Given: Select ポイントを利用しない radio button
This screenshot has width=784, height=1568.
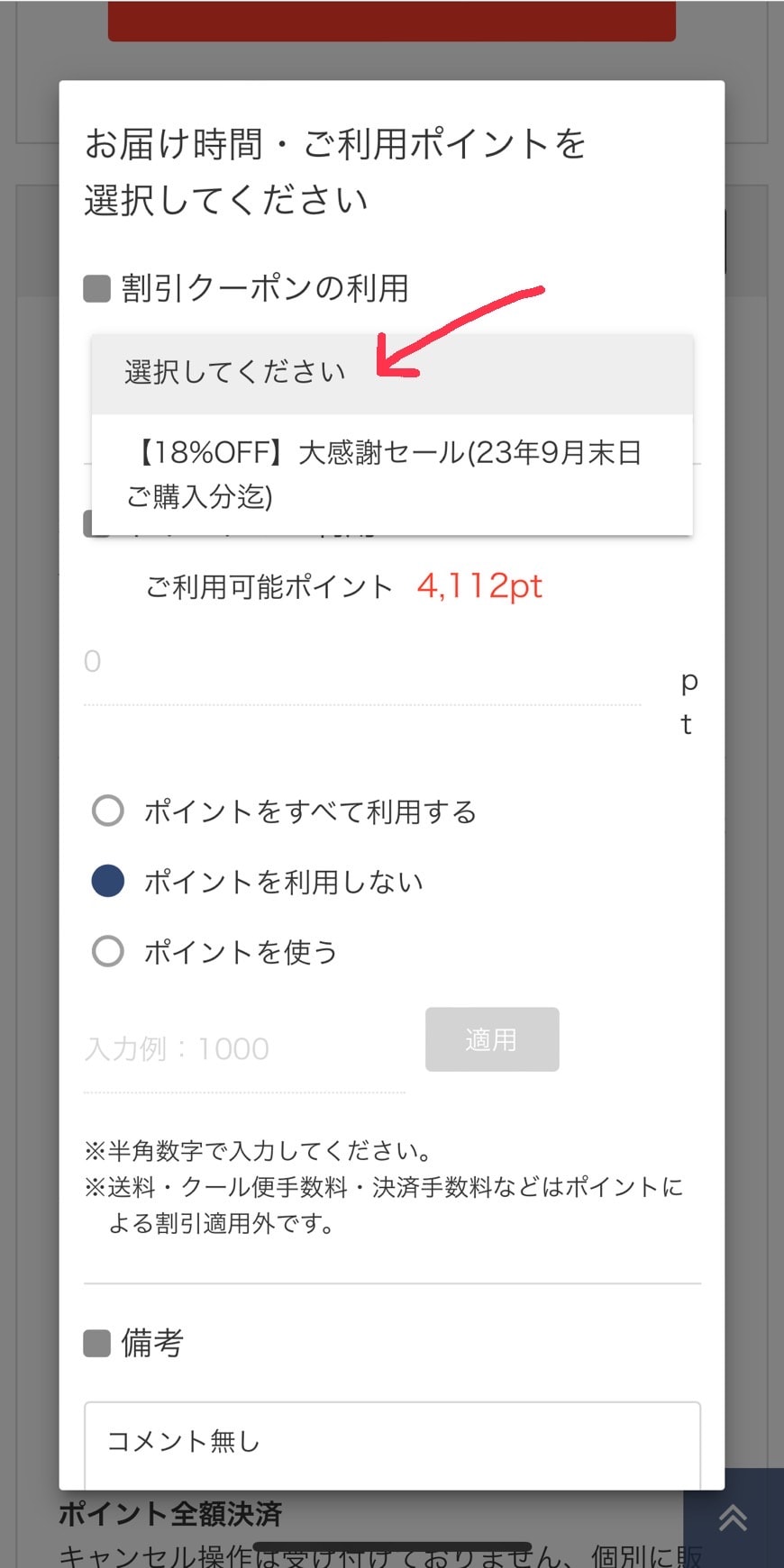Looking at the screenshot, I should 108,881.
